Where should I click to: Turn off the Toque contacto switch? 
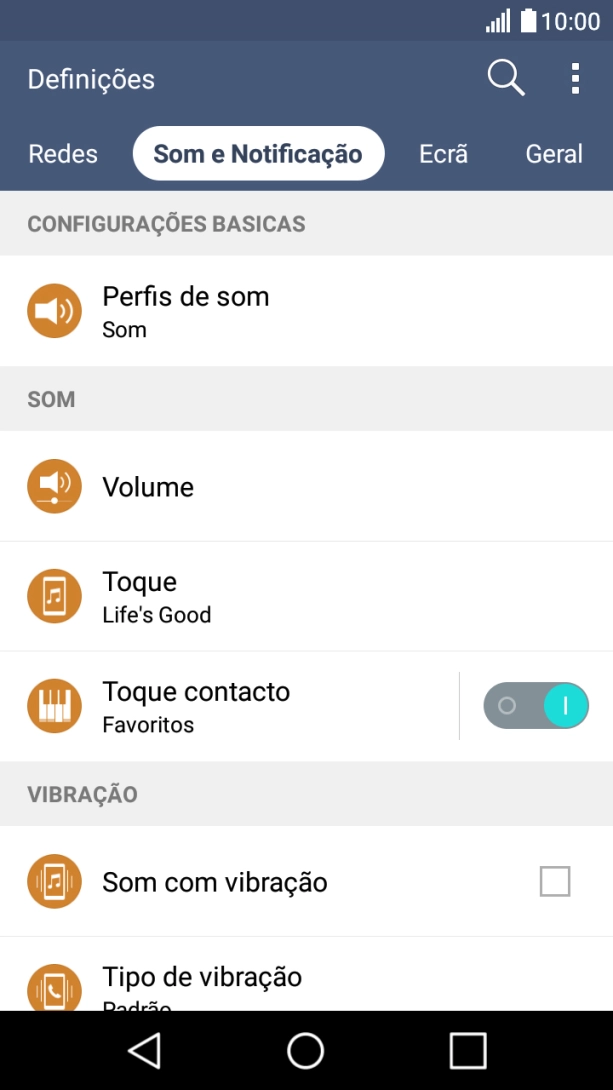pyautogui.click(x=536, y=706)
